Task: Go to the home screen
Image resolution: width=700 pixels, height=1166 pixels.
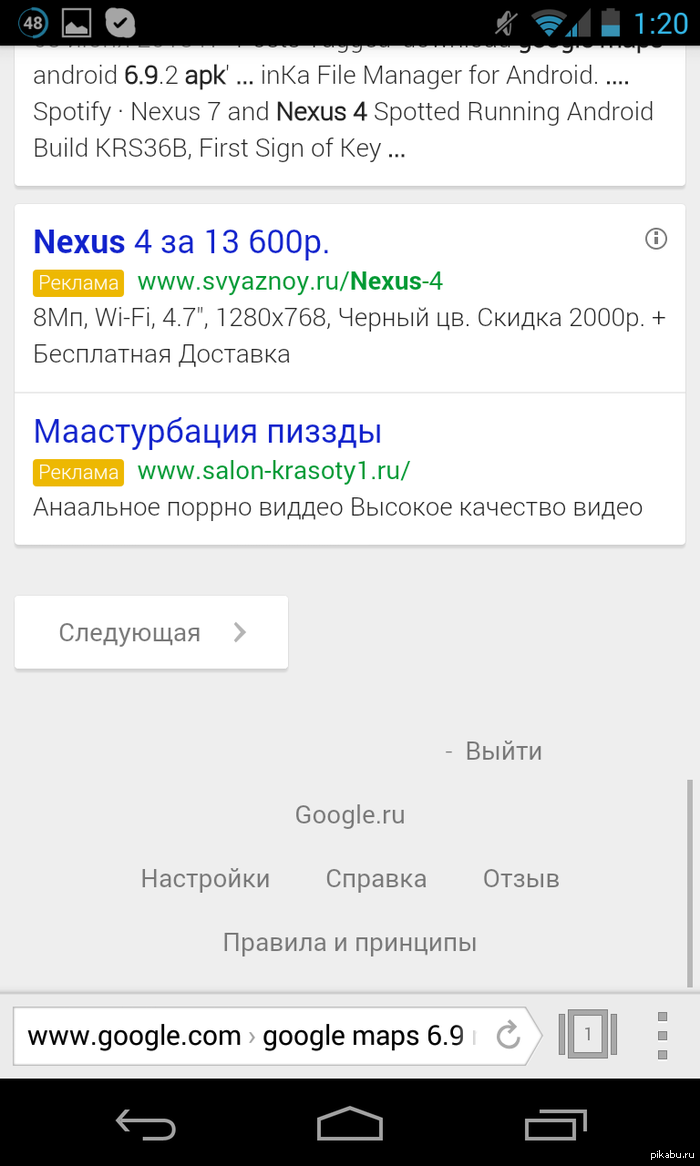Action: click(349, 1124)
